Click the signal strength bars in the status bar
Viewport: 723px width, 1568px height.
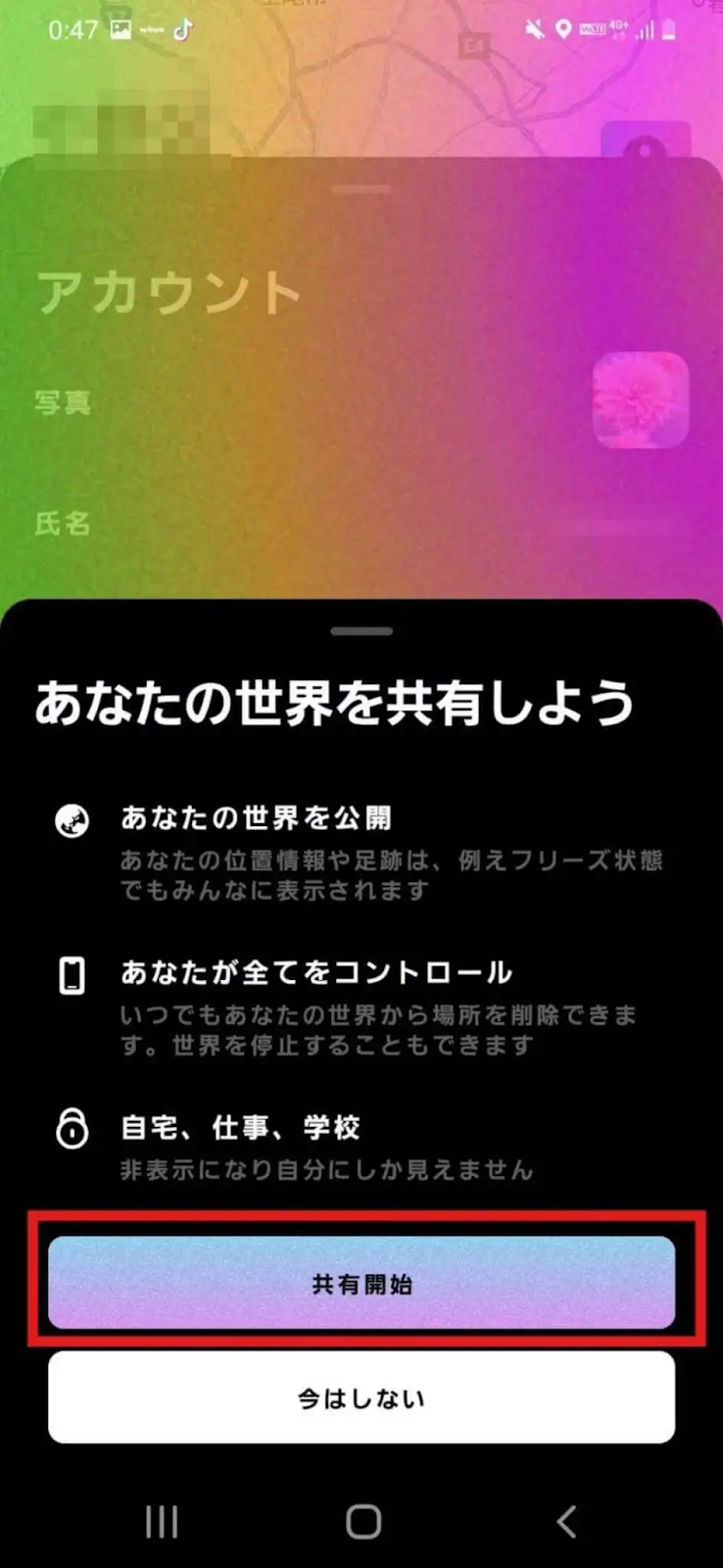click(x=643, y=31)
